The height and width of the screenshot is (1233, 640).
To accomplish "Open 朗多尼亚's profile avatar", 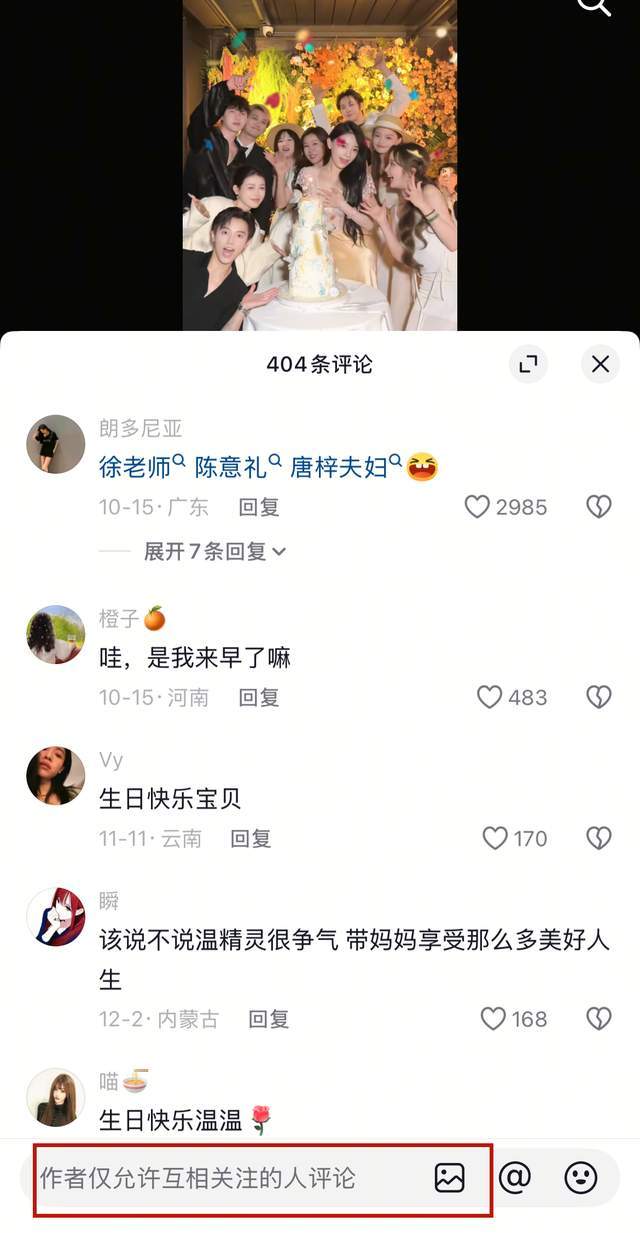I will (x=55, y=444).
